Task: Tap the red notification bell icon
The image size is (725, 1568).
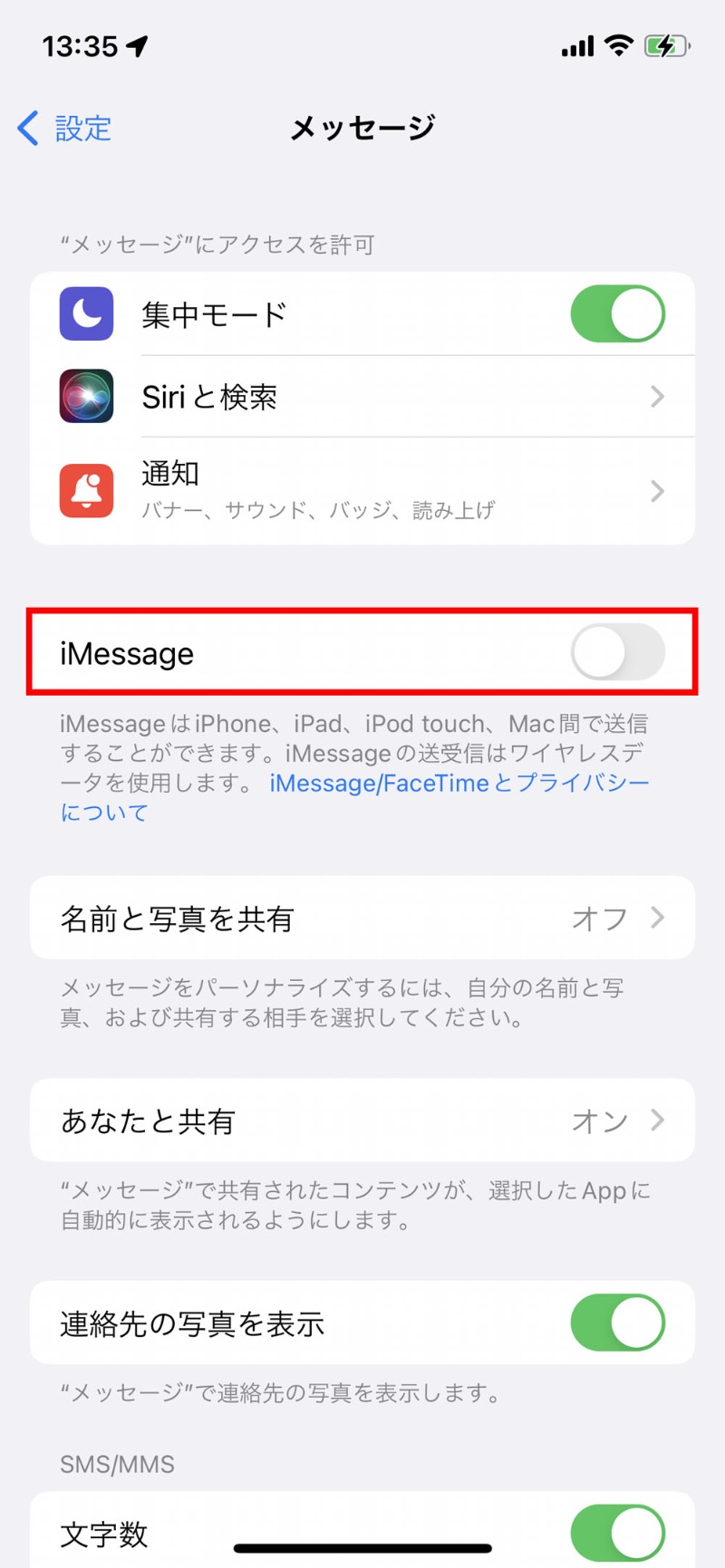Action: (85, 490)
